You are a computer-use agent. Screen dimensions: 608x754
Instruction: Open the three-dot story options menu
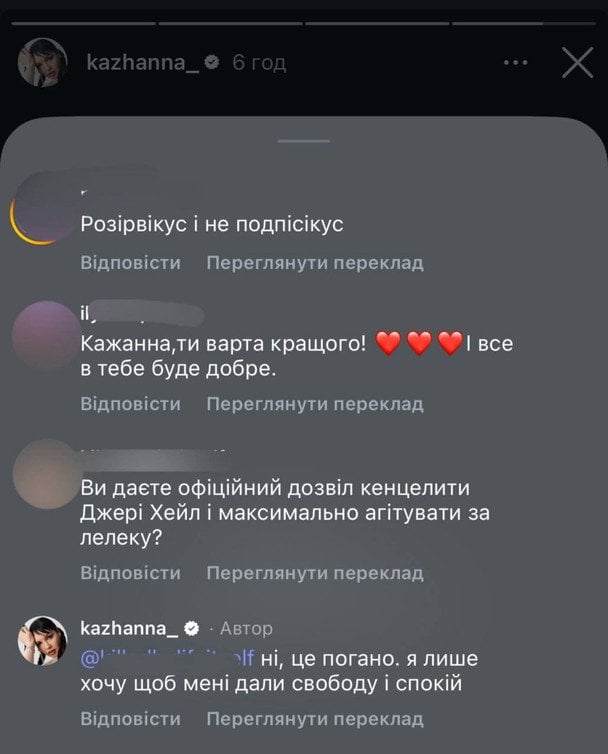[515, 63]
